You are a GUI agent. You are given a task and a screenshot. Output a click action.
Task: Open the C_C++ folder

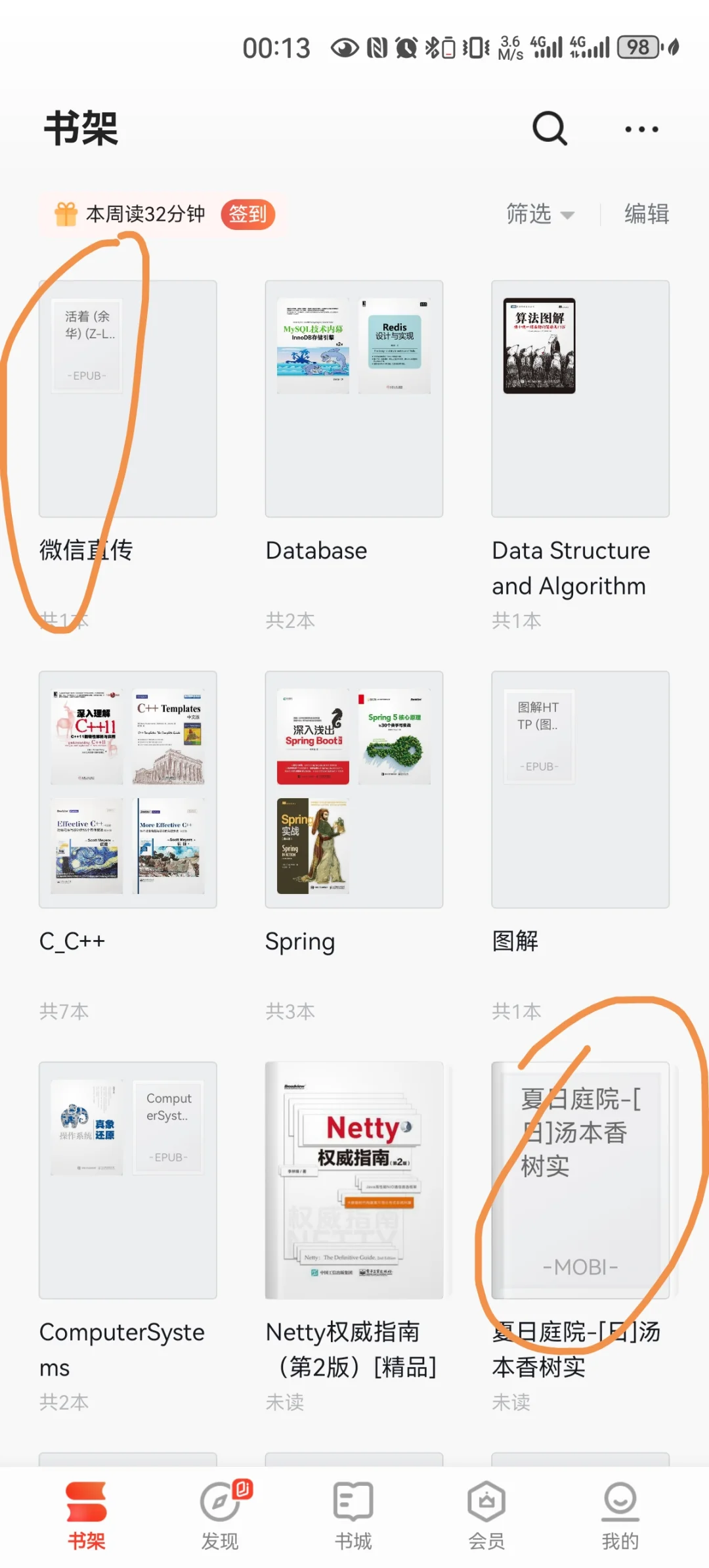pos(128,789)
